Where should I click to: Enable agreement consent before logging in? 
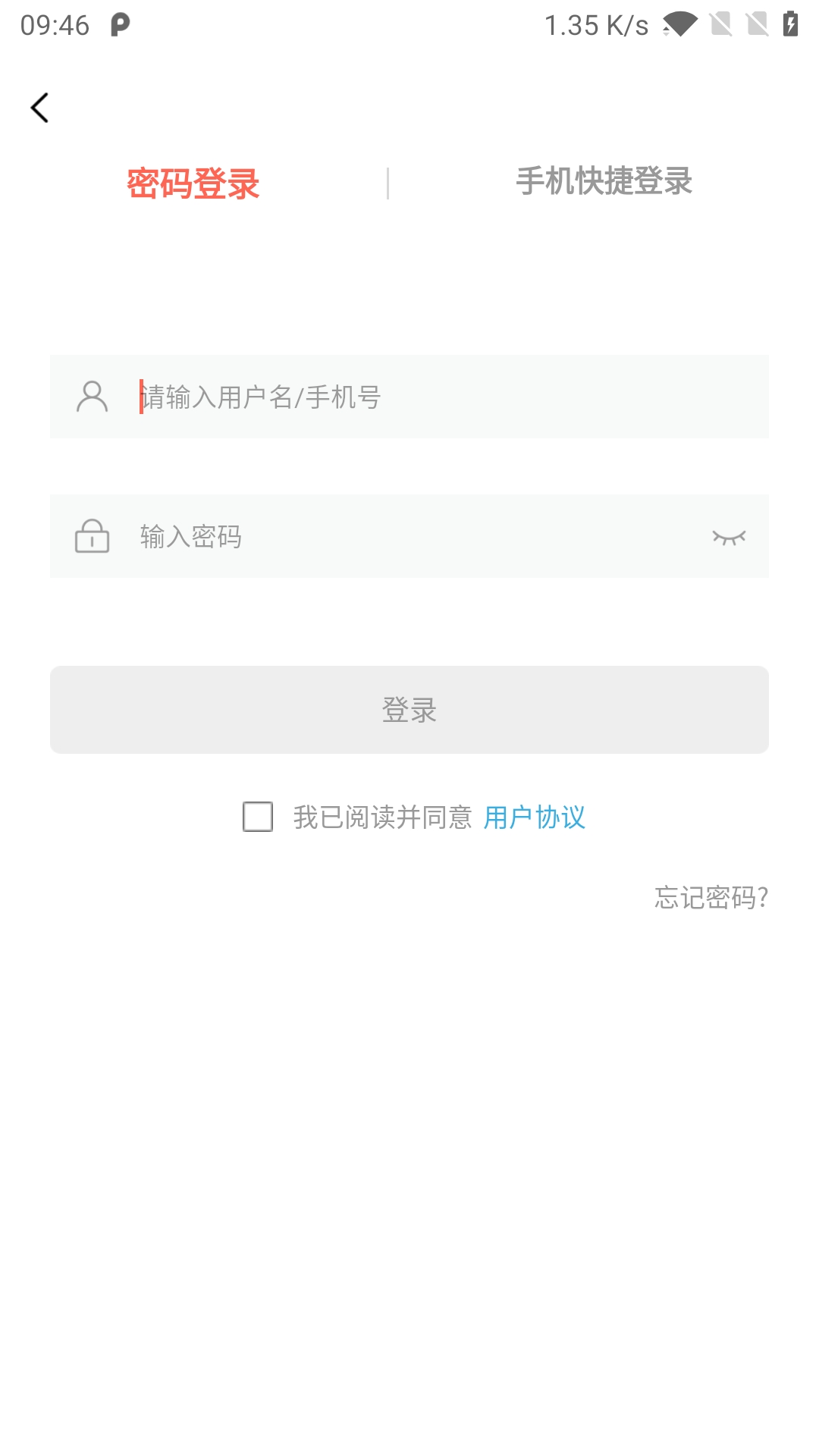(258, 817)
